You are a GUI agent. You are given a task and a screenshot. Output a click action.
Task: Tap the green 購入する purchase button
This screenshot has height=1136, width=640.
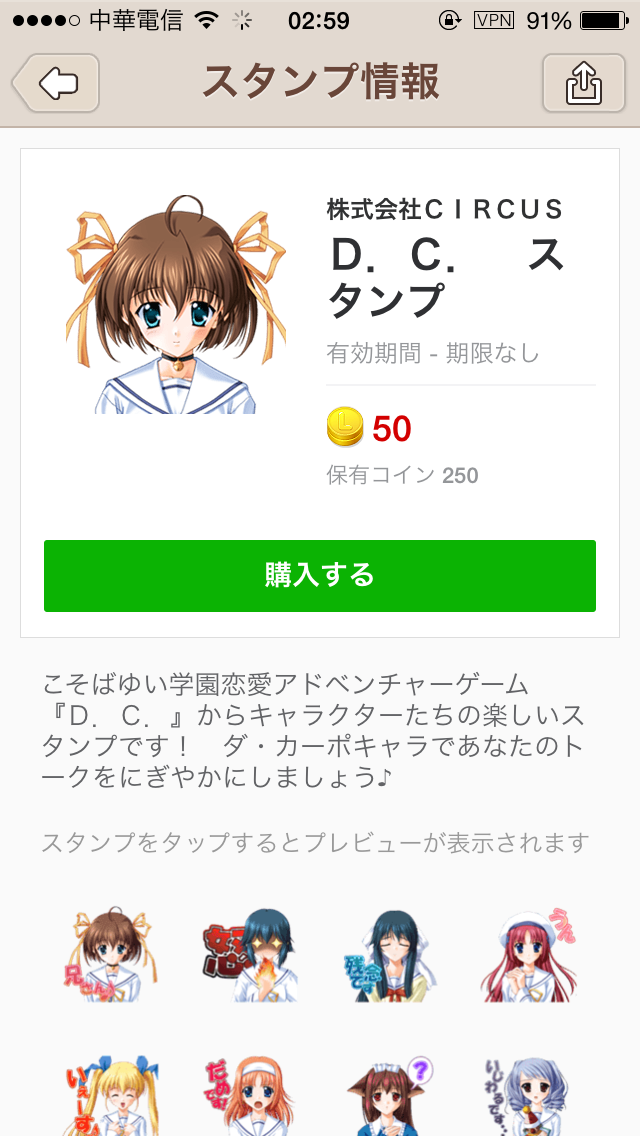320,576
